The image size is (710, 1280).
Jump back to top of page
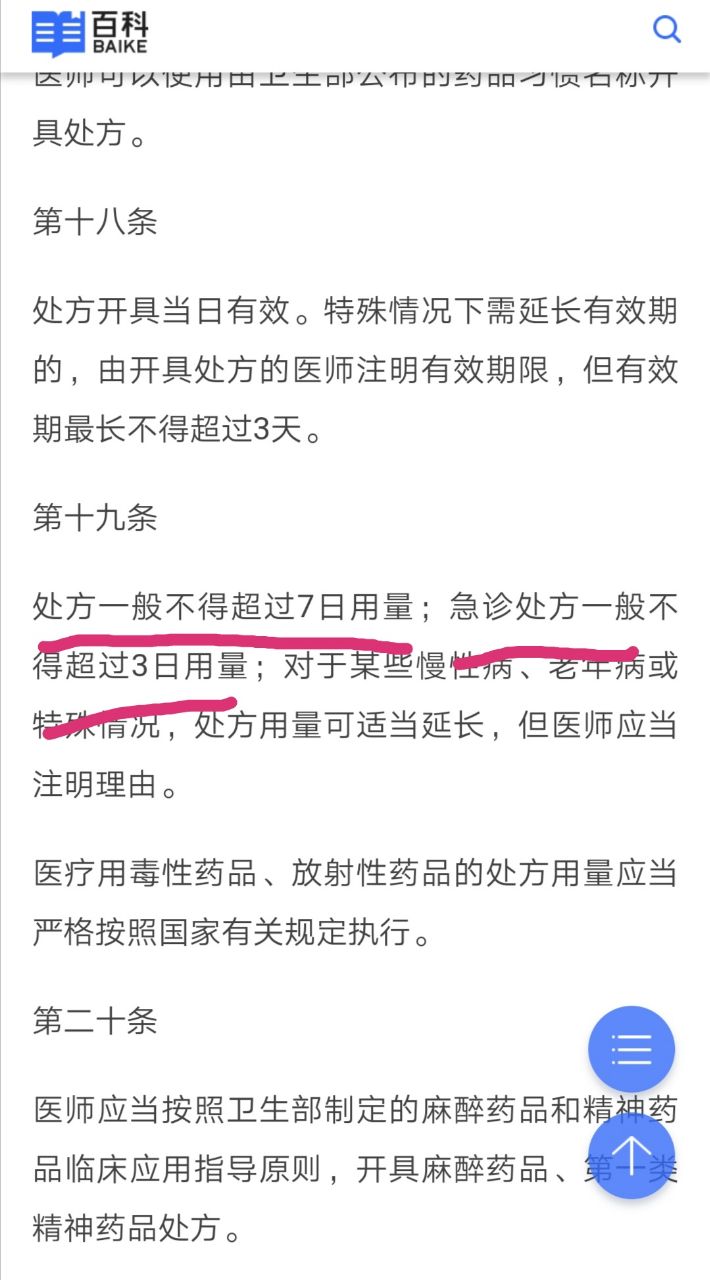point(631,1156)
